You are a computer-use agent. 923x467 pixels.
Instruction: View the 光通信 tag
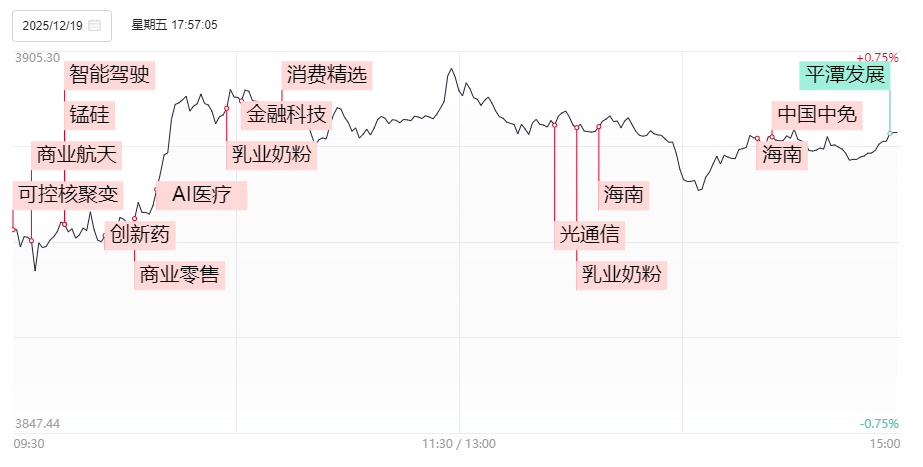(590, 235)
